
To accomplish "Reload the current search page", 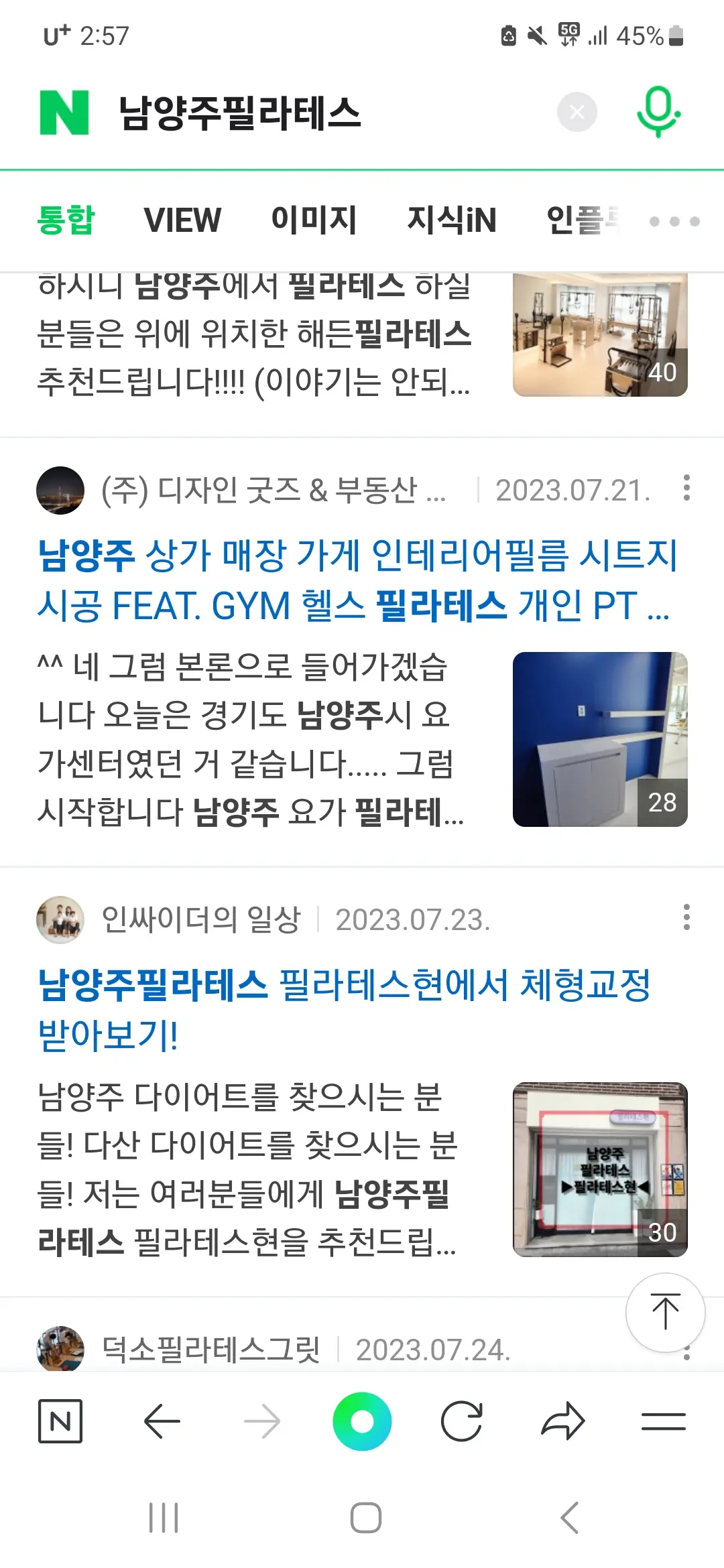I will click(x=462, y=1421).
